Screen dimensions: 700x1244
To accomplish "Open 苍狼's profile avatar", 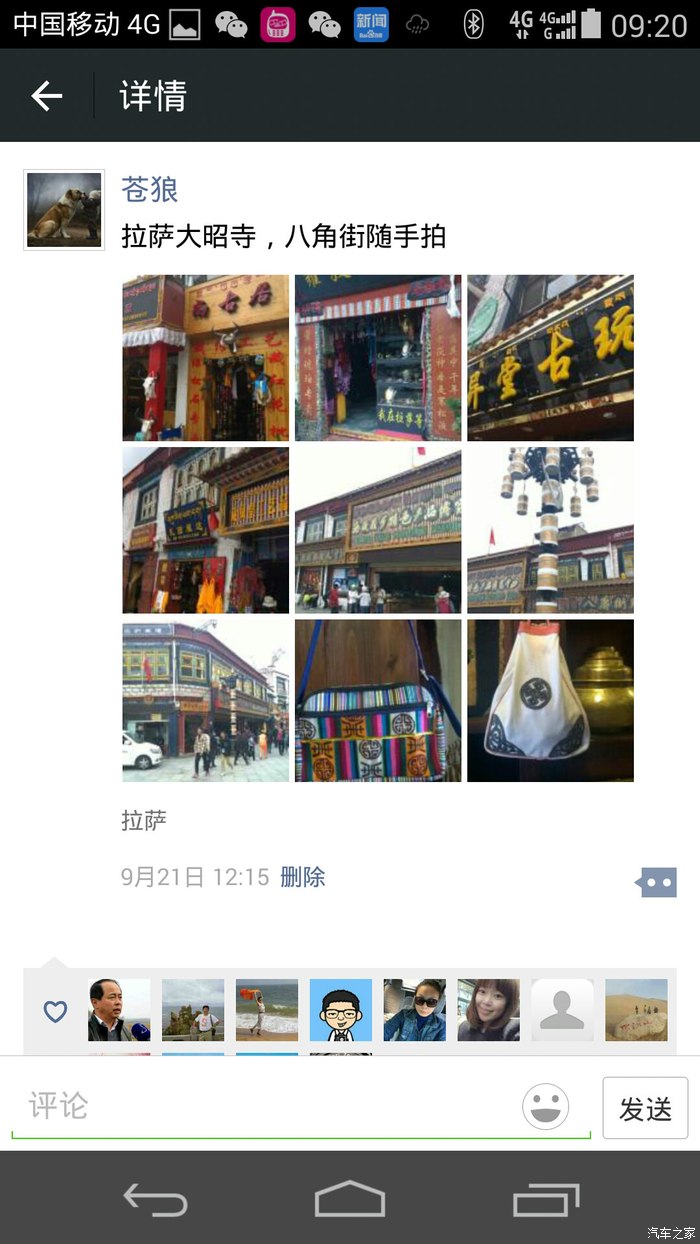I will pyautogui.click(x=64, y=209).
